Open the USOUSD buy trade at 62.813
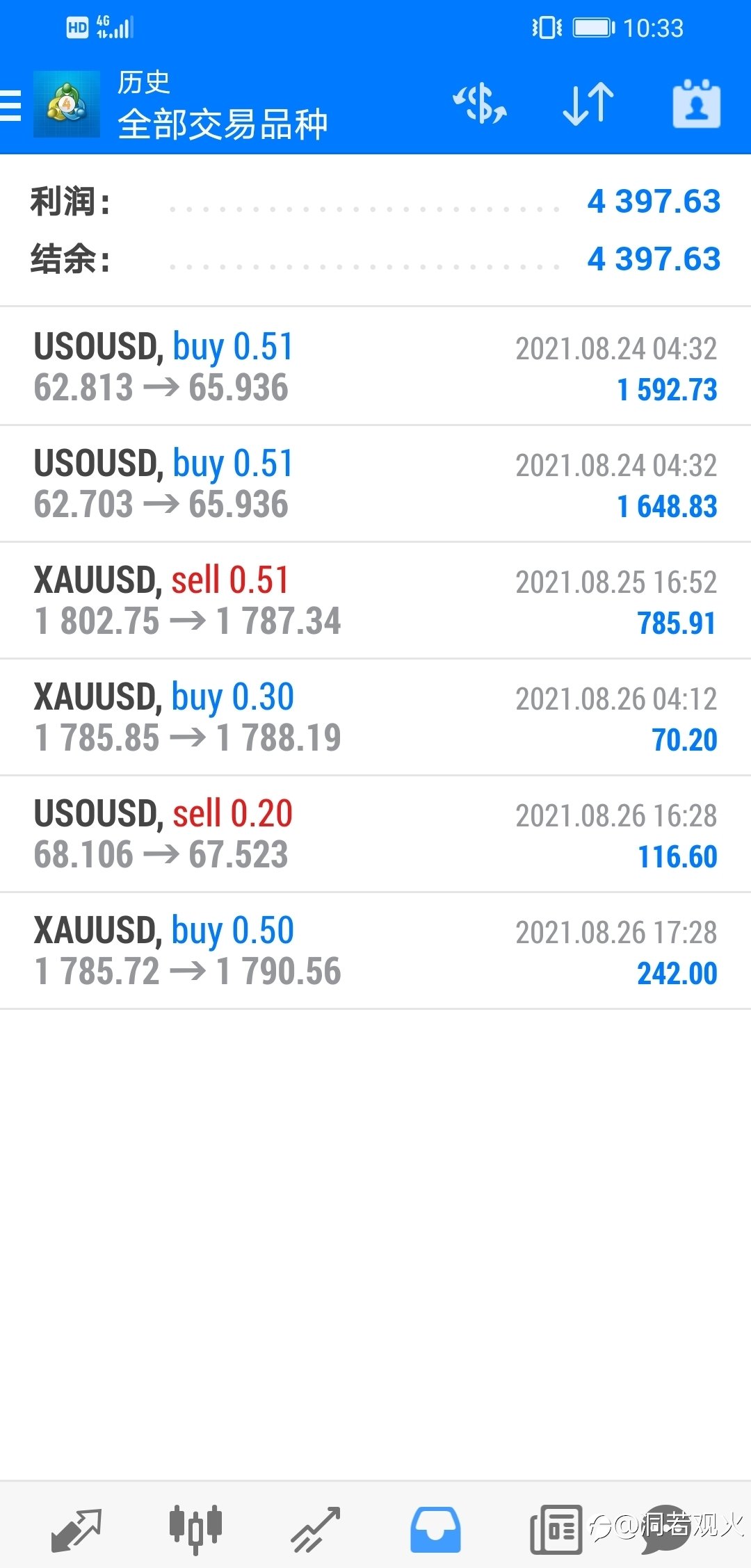 pyautogui.click(x=375, y=366)
